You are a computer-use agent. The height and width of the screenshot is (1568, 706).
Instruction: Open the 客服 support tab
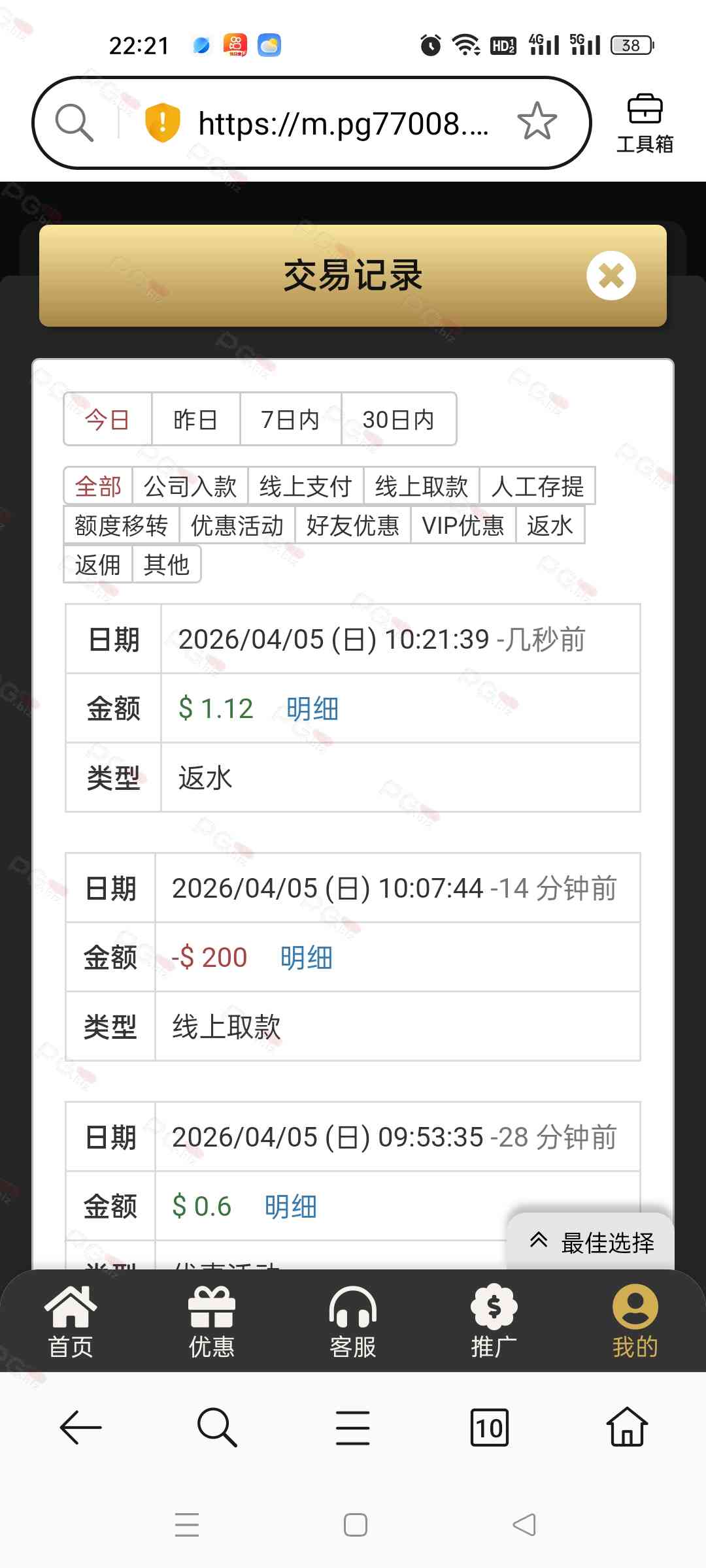353,1321
